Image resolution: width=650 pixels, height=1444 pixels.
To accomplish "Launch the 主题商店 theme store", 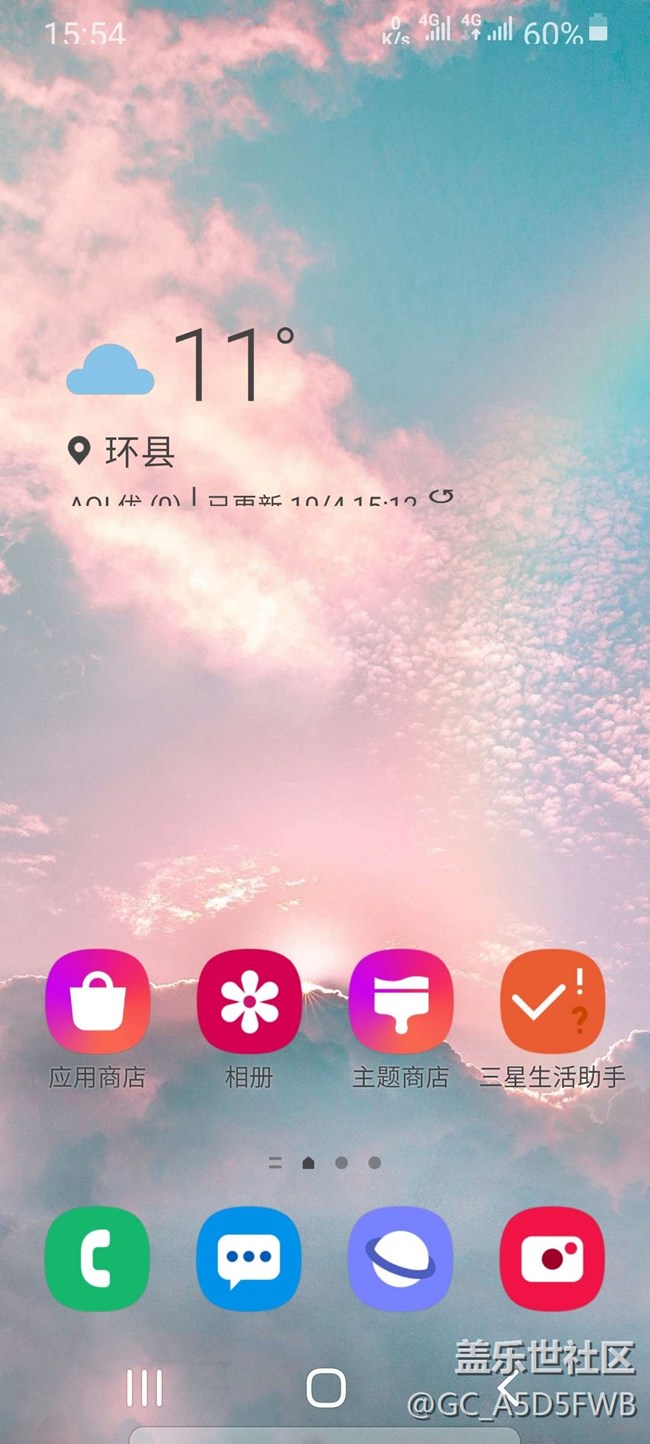I will pyautogui.click(x=400, y=1002).
